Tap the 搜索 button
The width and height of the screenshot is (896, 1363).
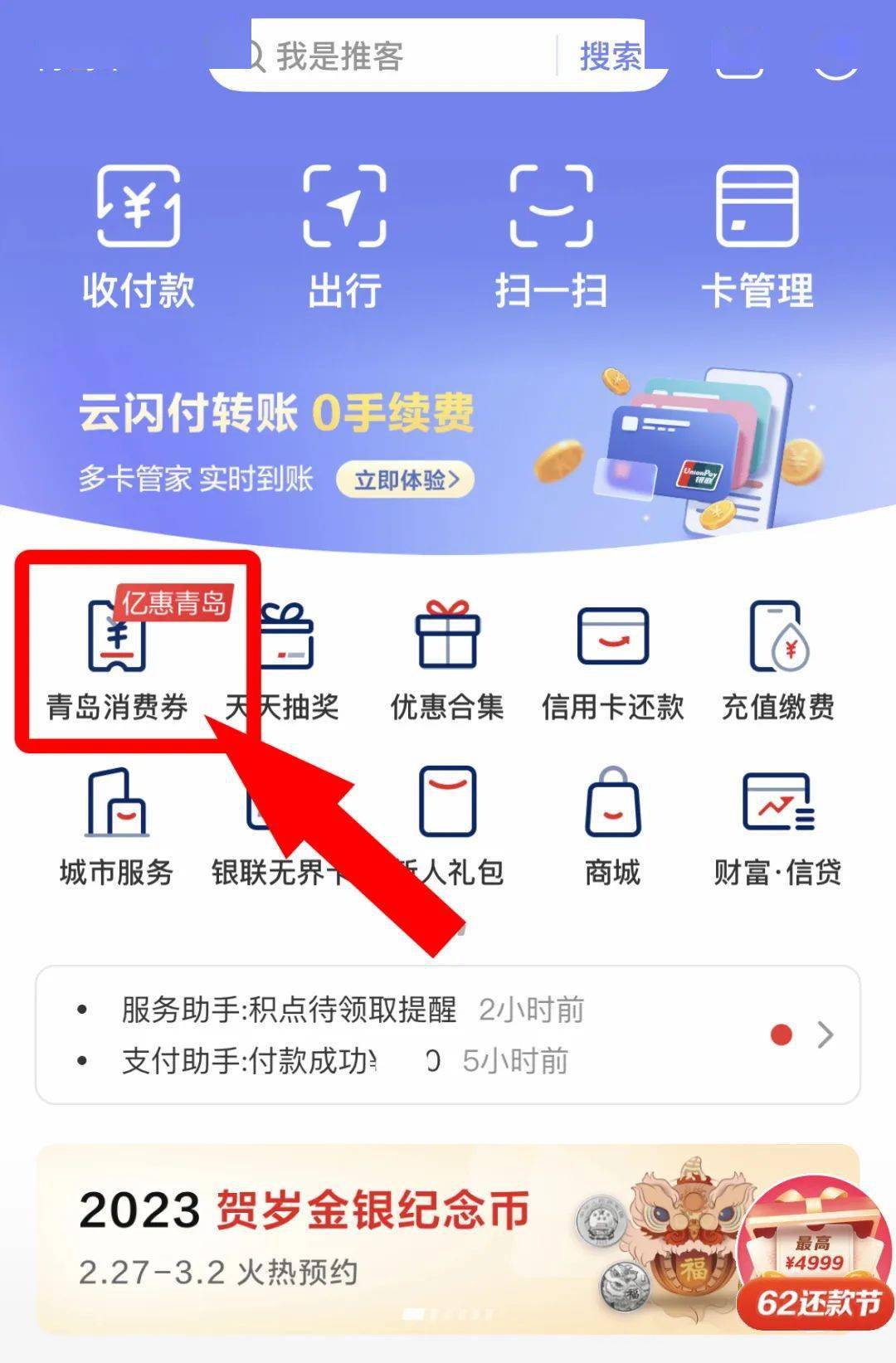[x=610, y=56]
